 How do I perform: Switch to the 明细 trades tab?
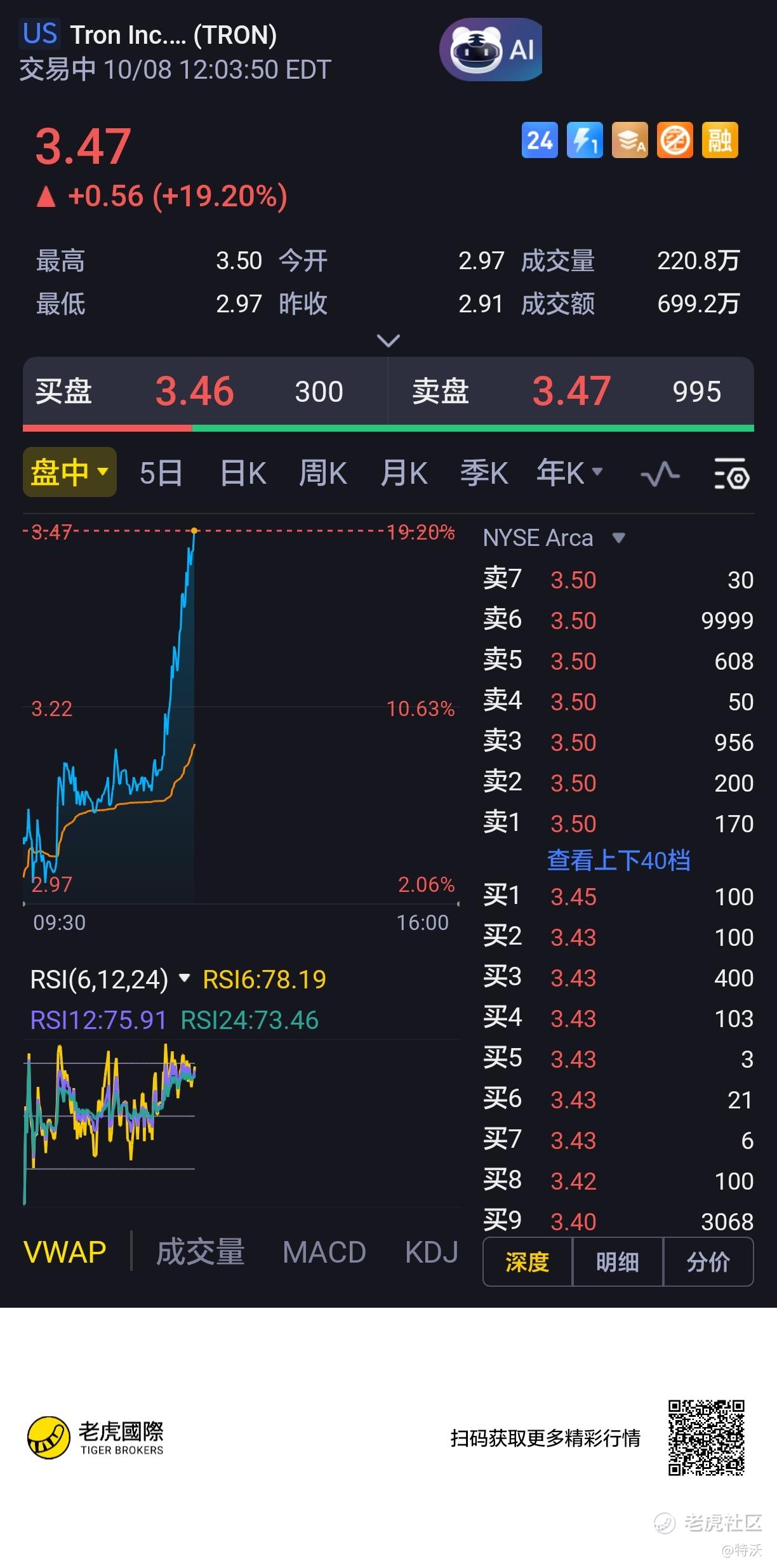(x=617, y=1262)
